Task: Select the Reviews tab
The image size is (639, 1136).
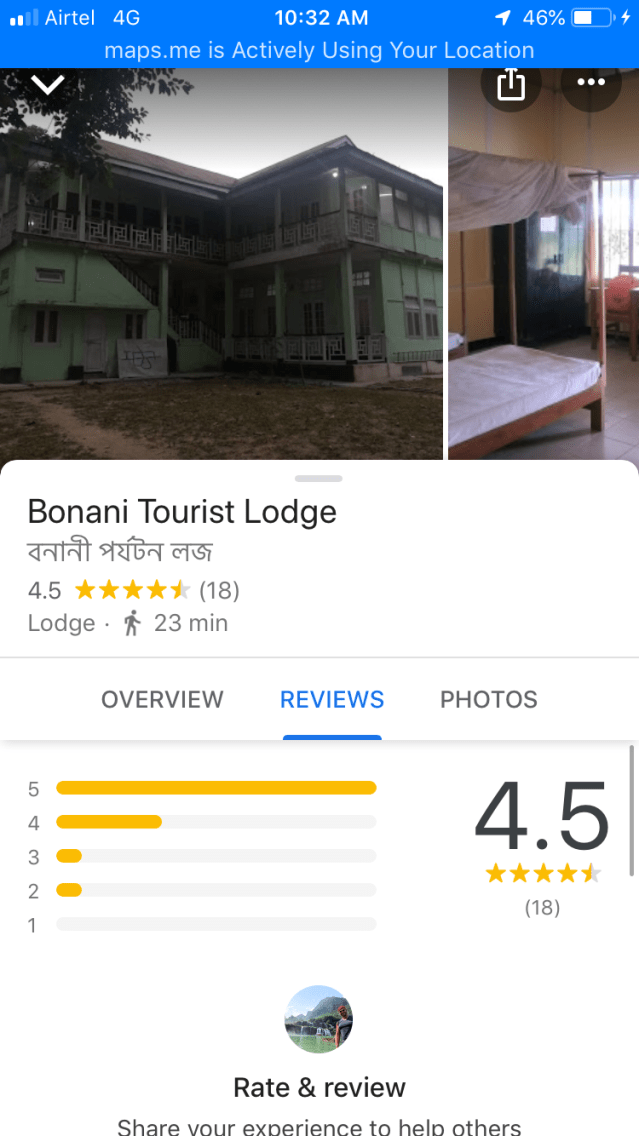Action: [x=332, y=700]
